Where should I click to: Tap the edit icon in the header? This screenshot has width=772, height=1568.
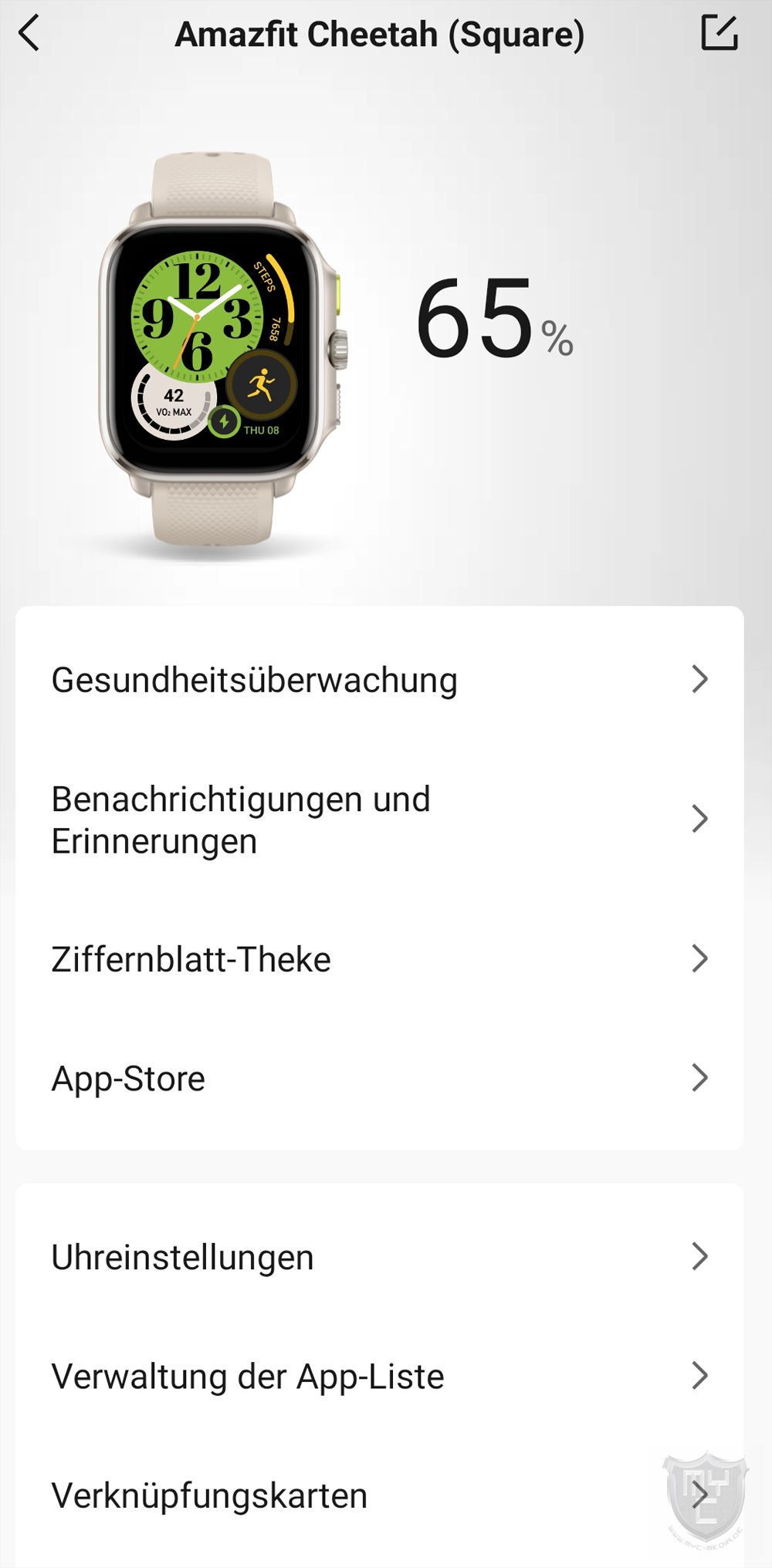coord(719,33)
